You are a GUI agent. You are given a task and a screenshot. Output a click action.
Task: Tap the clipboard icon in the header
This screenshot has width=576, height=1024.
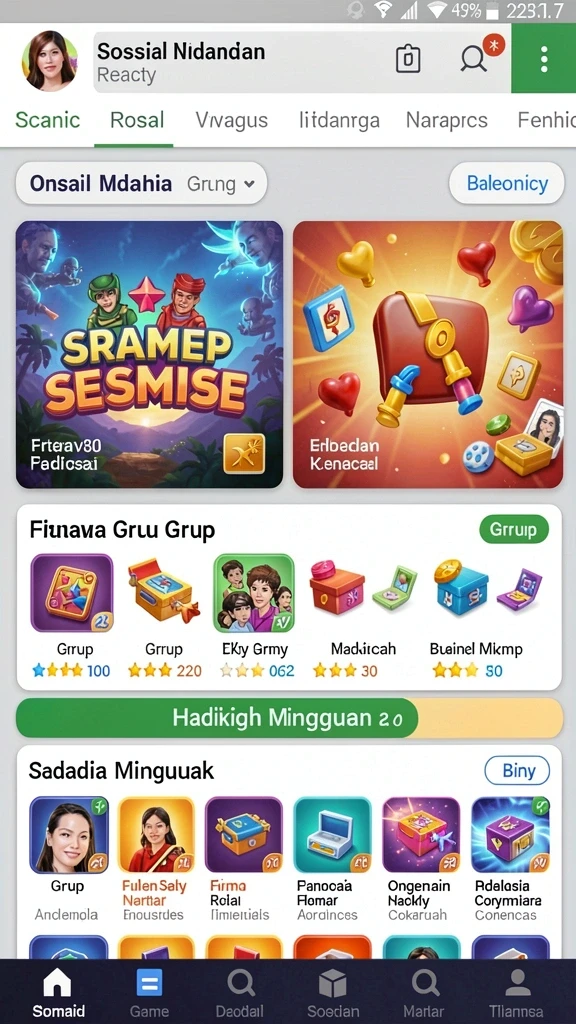(x=408, y=59)
